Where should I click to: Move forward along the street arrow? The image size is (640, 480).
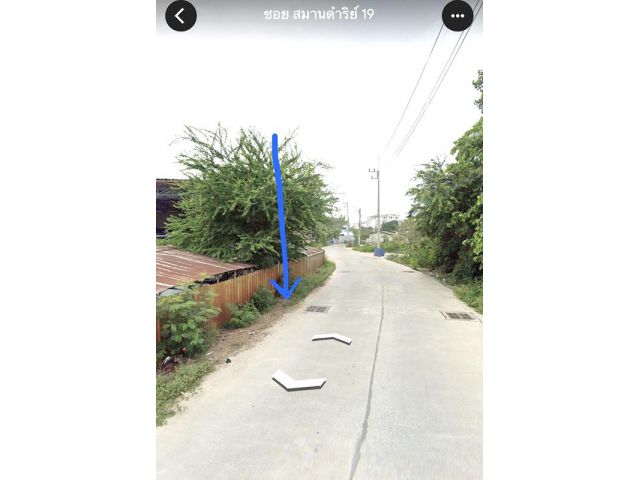pos(331,338)
